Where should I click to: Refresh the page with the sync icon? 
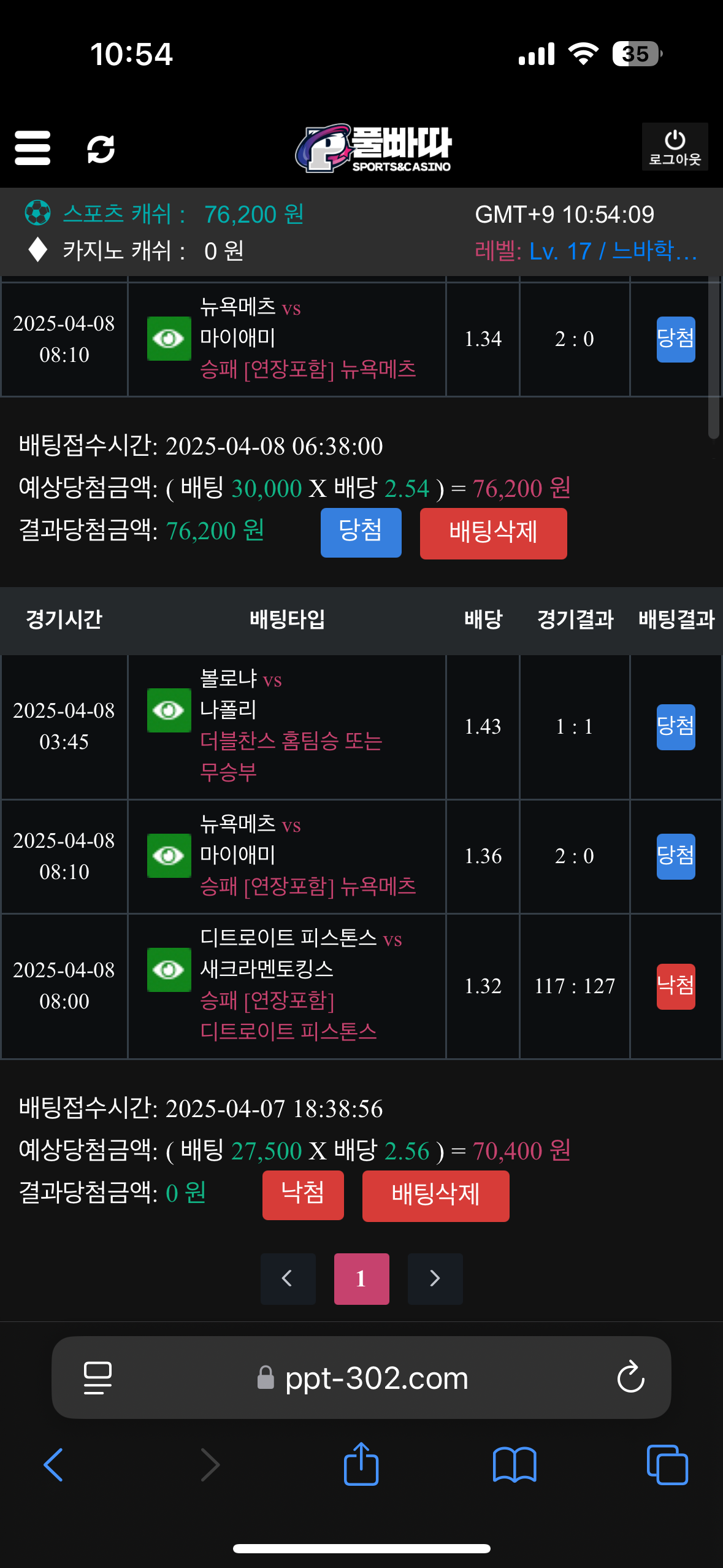[101, 149]
